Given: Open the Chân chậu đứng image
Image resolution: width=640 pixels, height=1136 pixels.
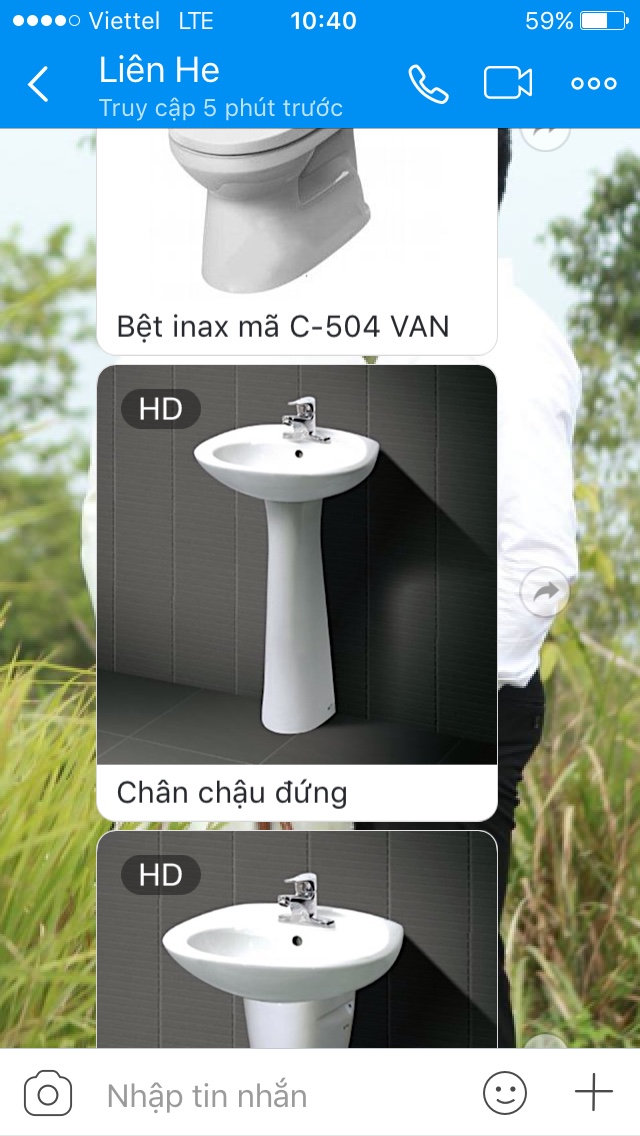Looking at the screenshot, I should pos(296,565).
